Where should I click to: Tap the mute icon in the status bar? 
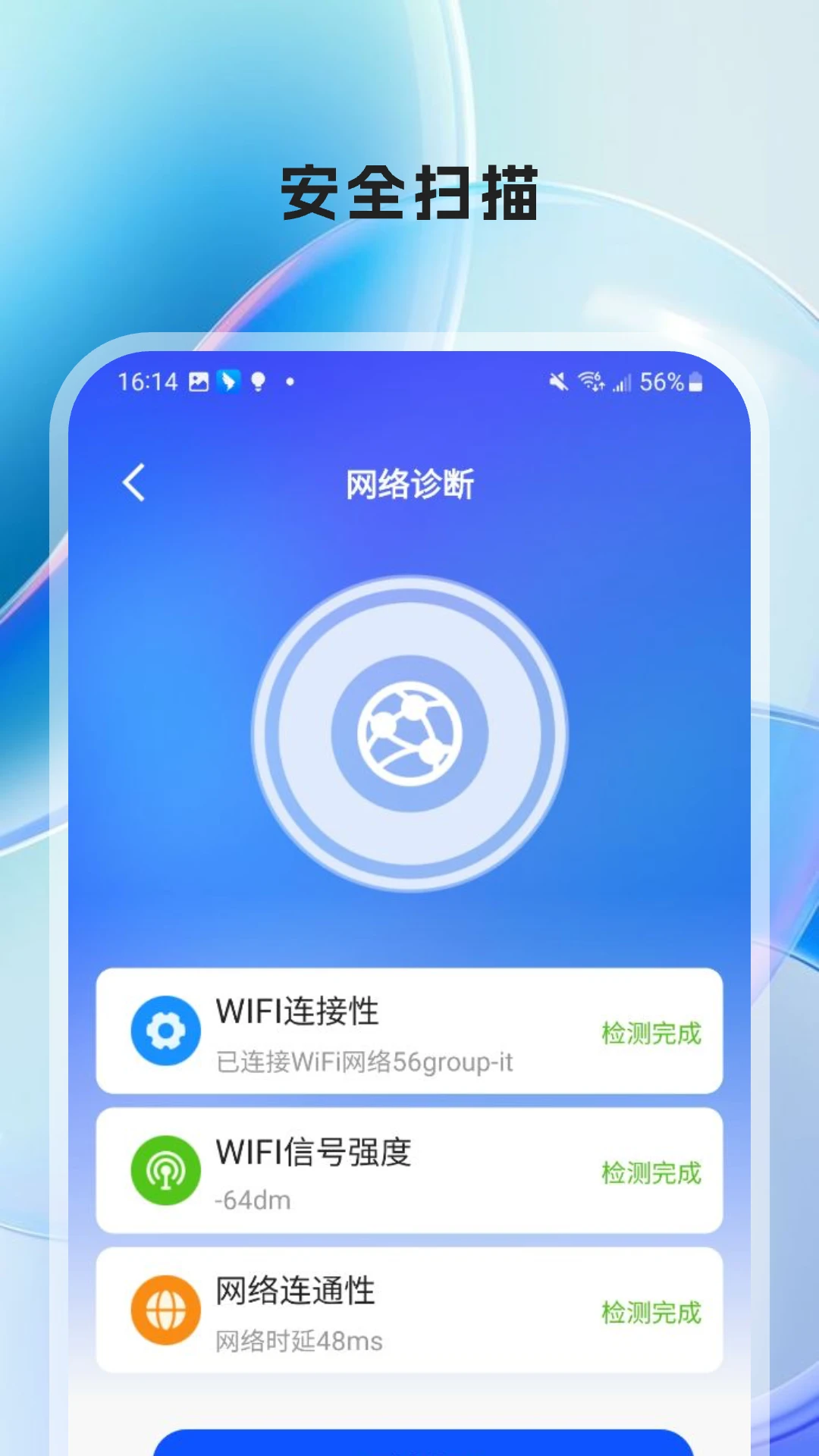click(558, 381)
